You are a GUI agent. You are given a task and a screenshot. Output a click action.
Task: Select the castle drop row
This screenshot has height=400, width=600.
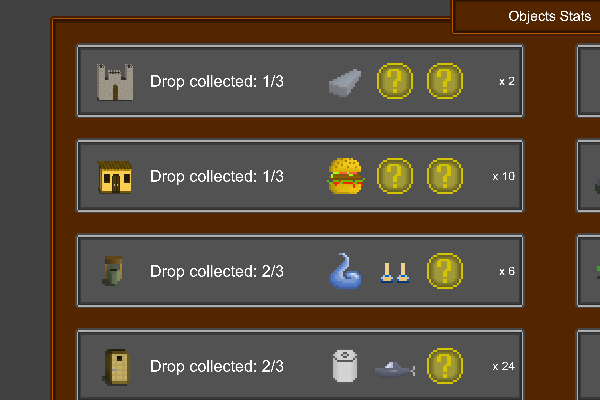click(300, 81)
